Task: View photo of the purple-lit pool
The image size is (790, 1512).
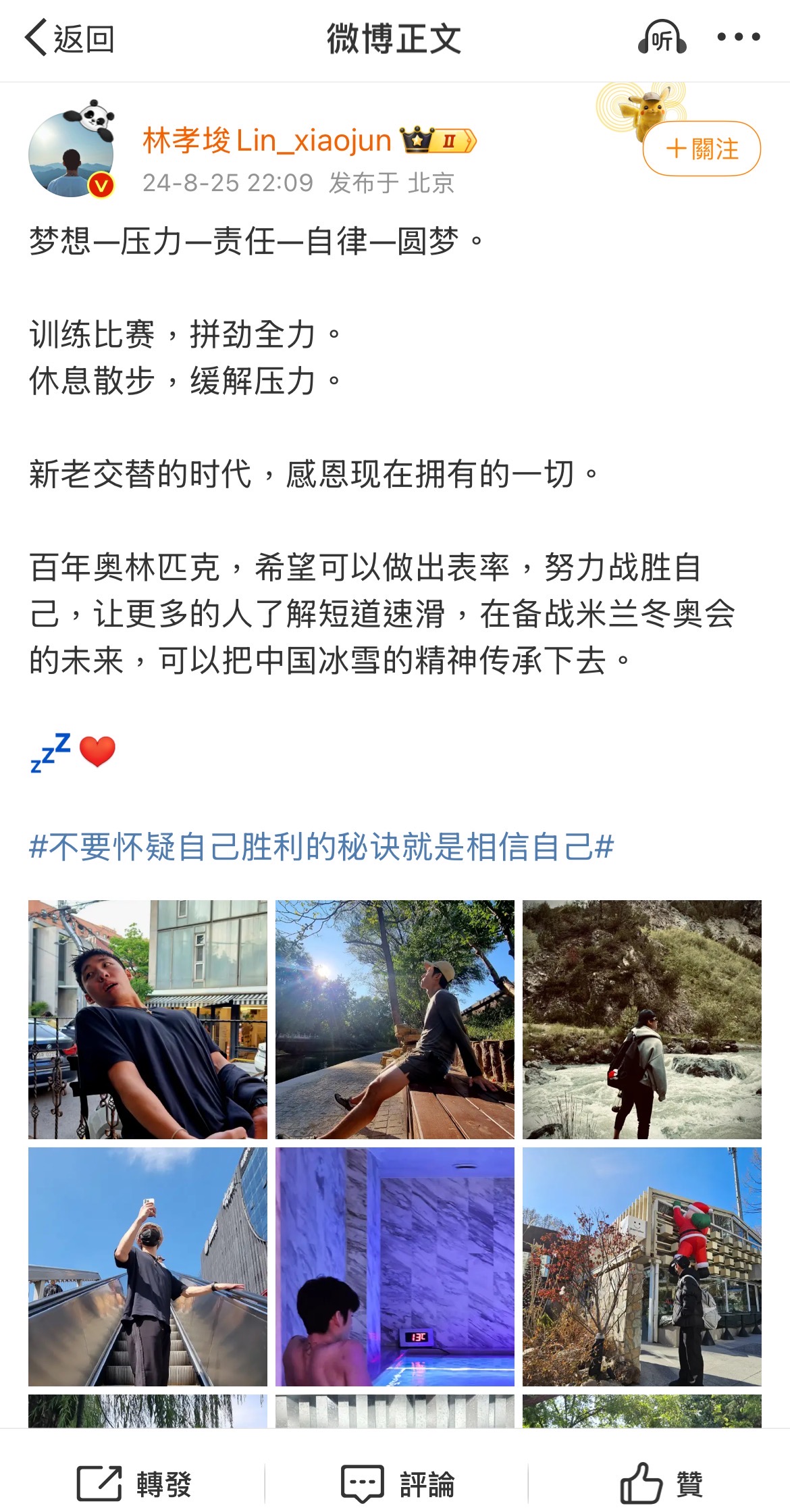Action: coord(395,1266)
